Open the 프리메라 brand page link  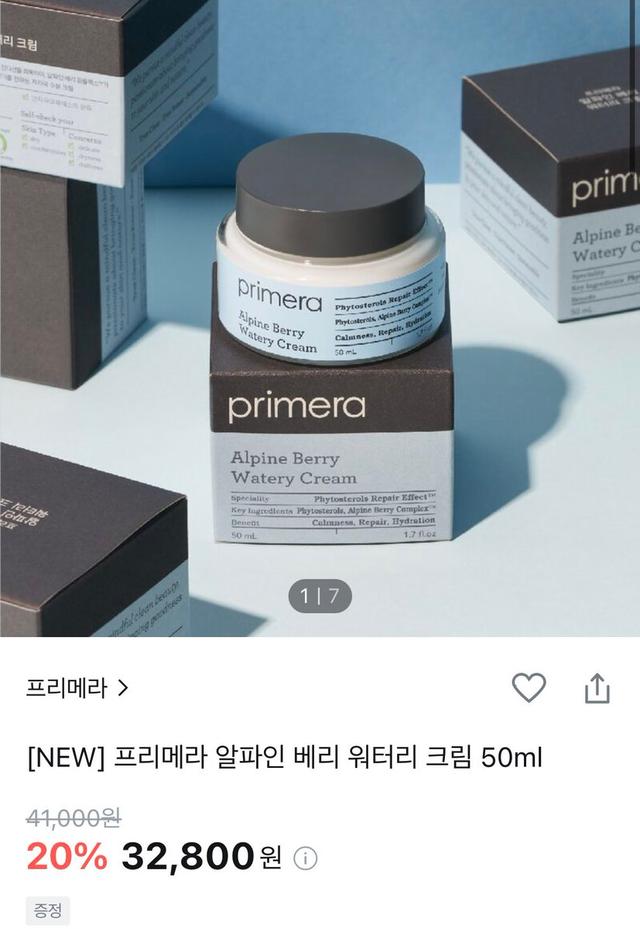(x=78, y=688)
